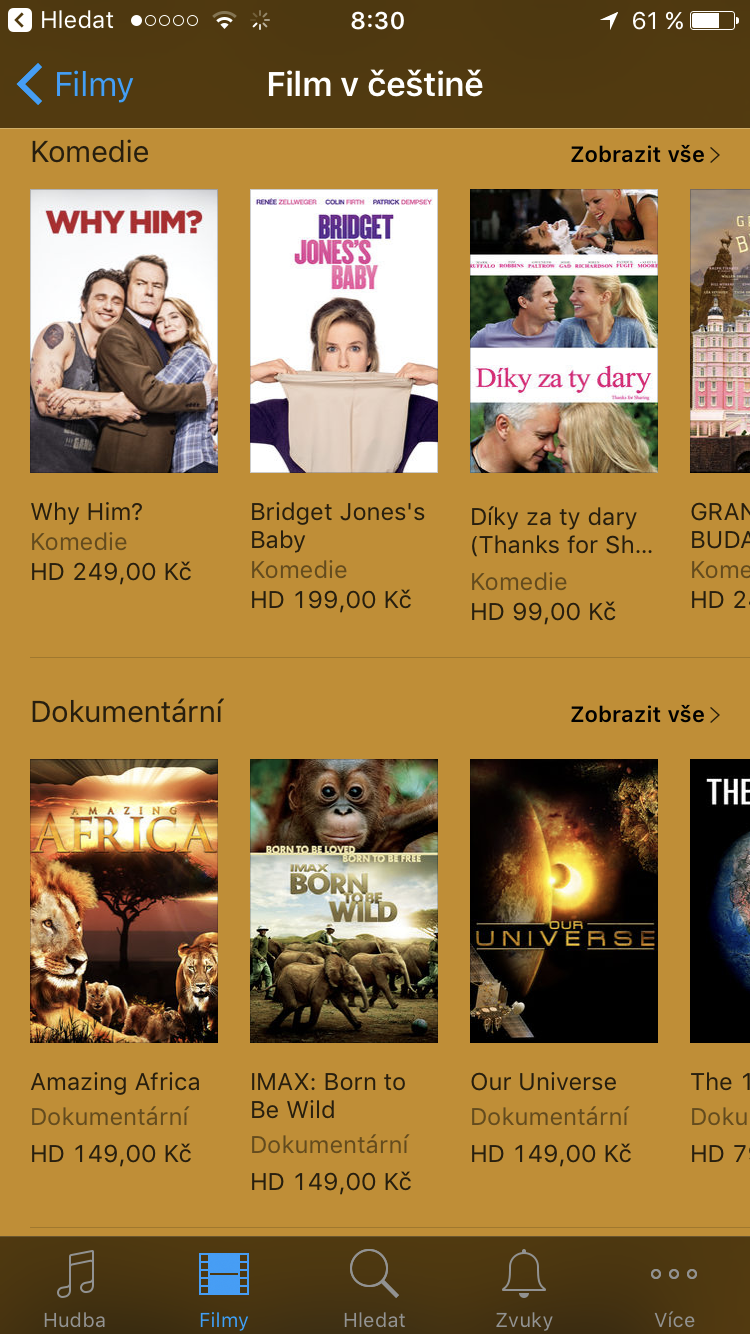Switch to the Hledat tab
The height and width of the screenshot is (1334, 750).
[374, 1288]
